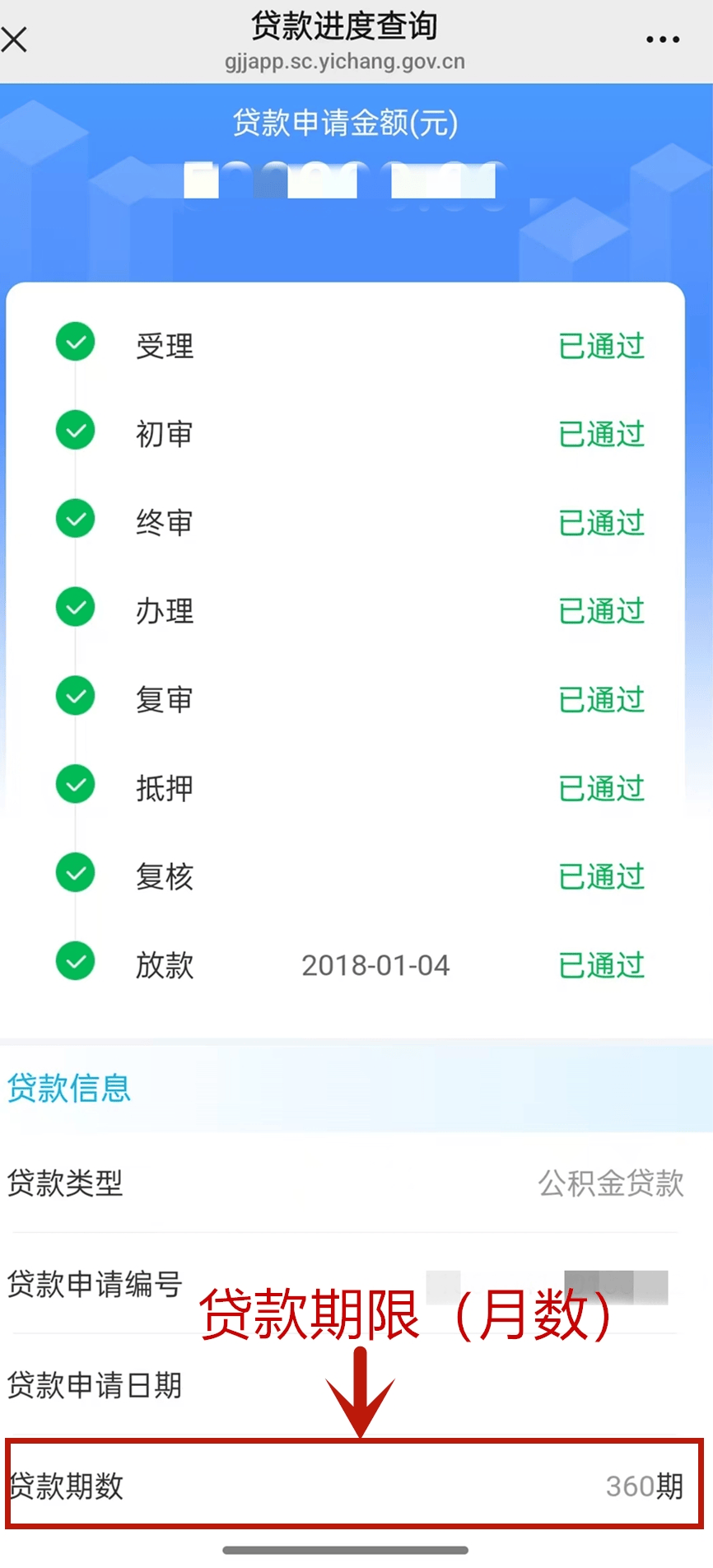
Task: Click the green checkmark beside 复核
Action: [x=75, y=873]
